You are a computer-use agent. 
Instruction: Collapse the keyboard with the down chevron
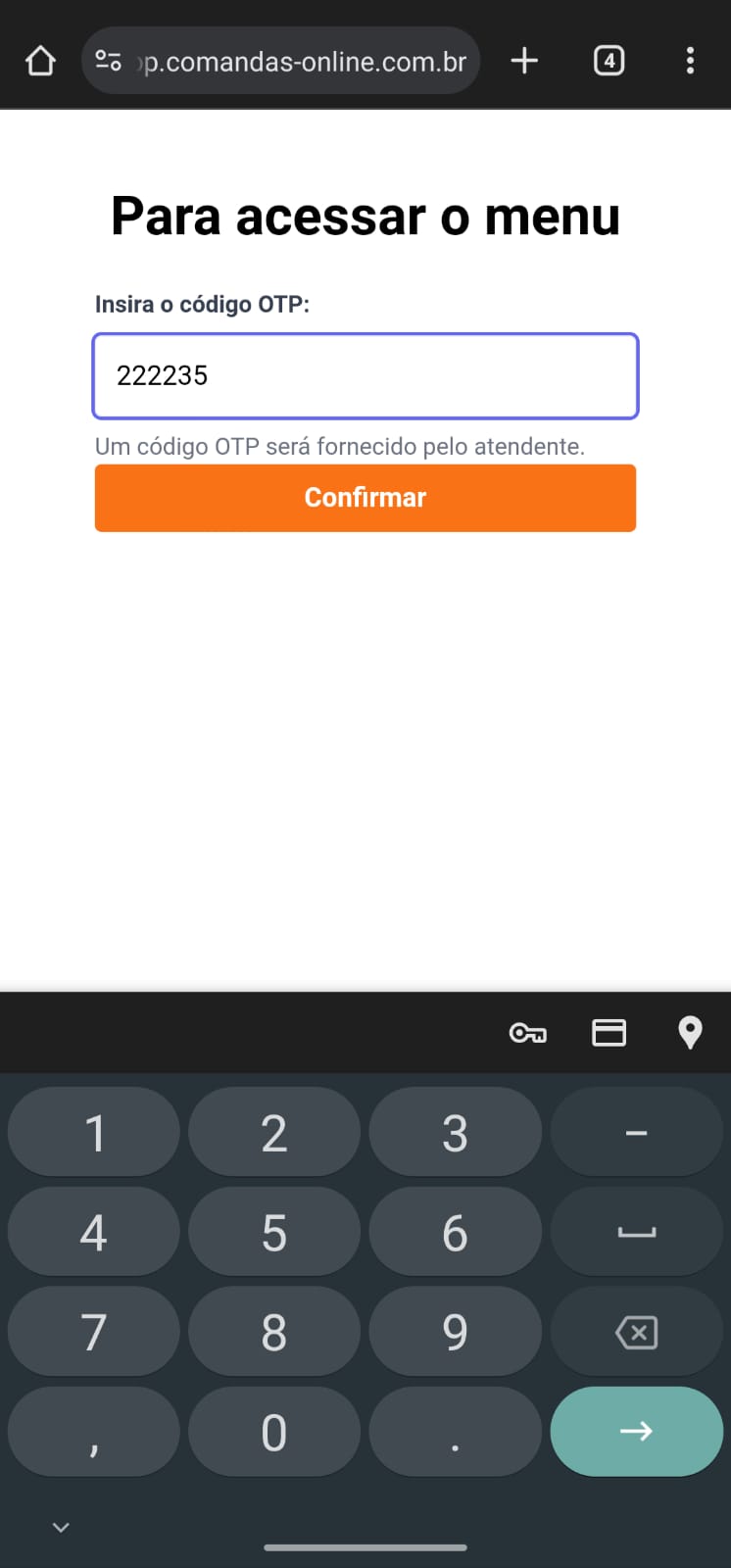[x=61, y=1526]
